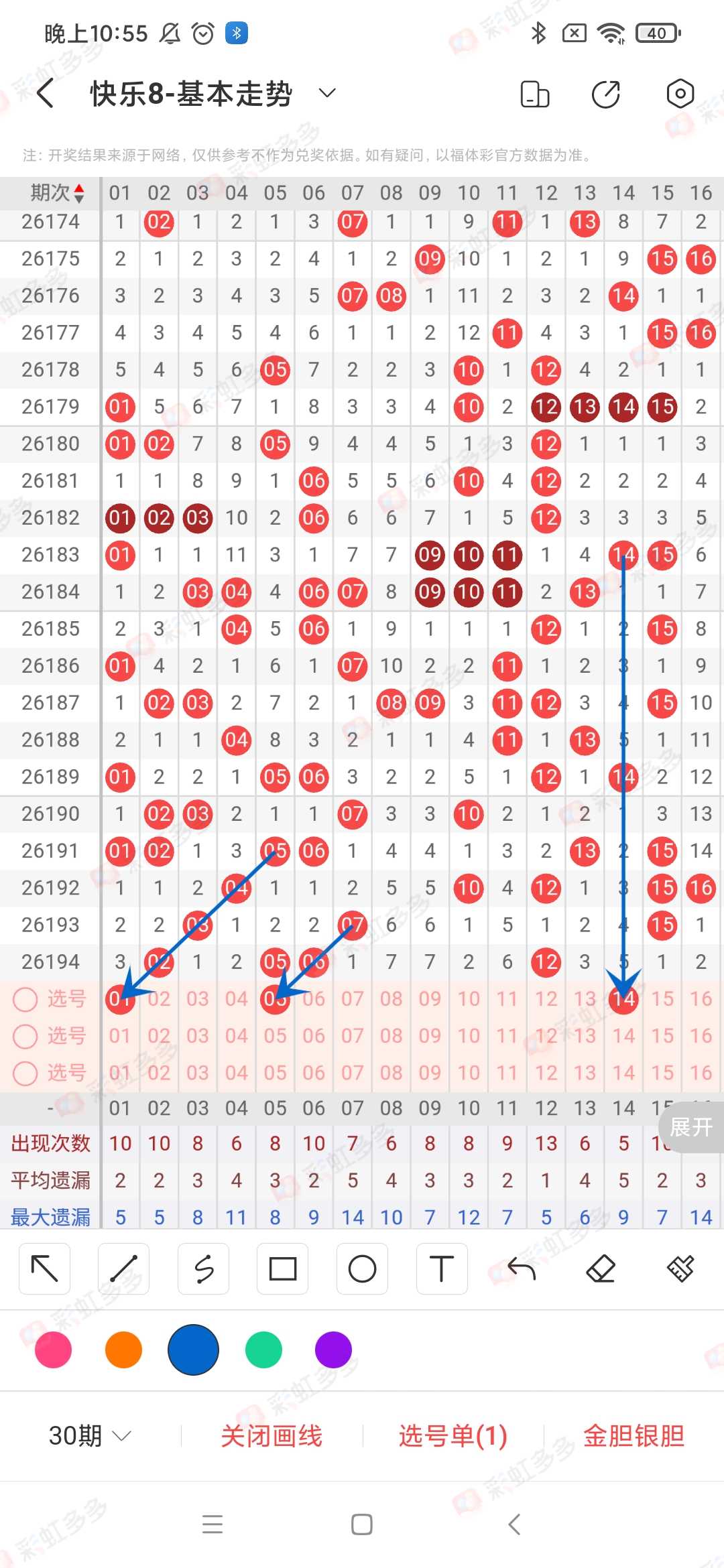Screen dimensions: 724x1568
Task: Tap 关闭画线 to close drawing mode
Action: pos(271,1435)
